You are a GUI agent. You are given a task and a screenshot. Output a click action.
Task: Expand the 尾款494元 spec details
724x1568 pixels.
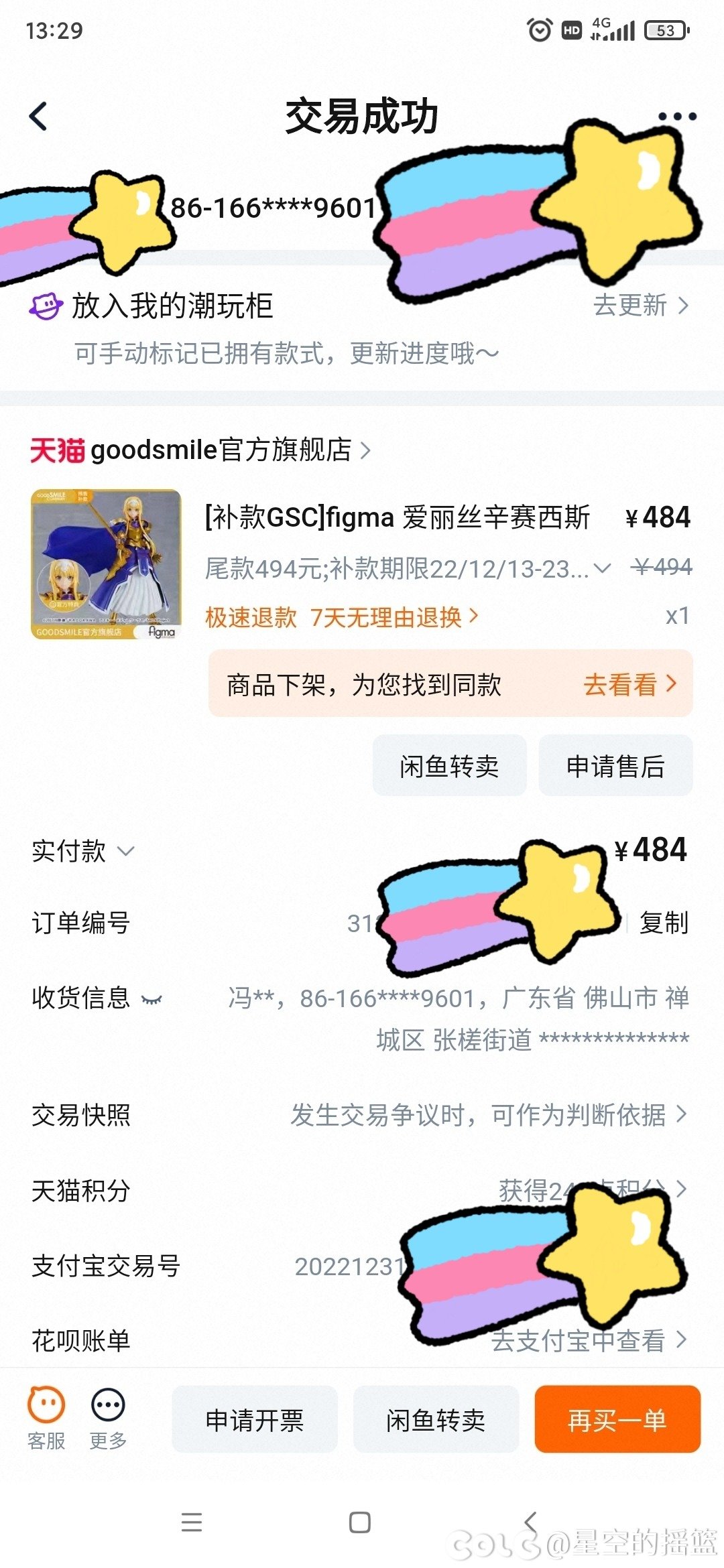coord(408,569)
